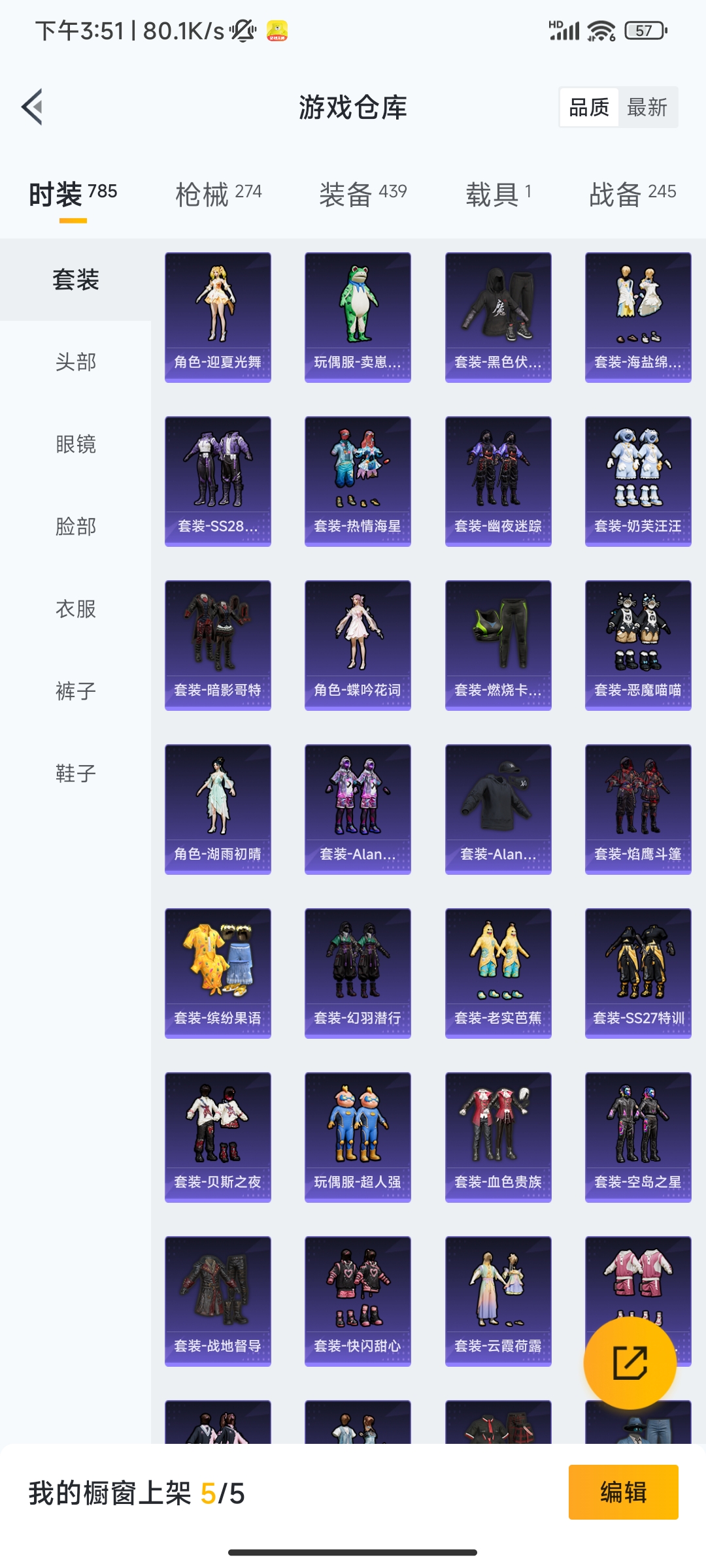Viewport: 706px width, 1568px height.
Task: Choose the 鞋子 category
Action: pyautogui.click(x=76, y=774)
